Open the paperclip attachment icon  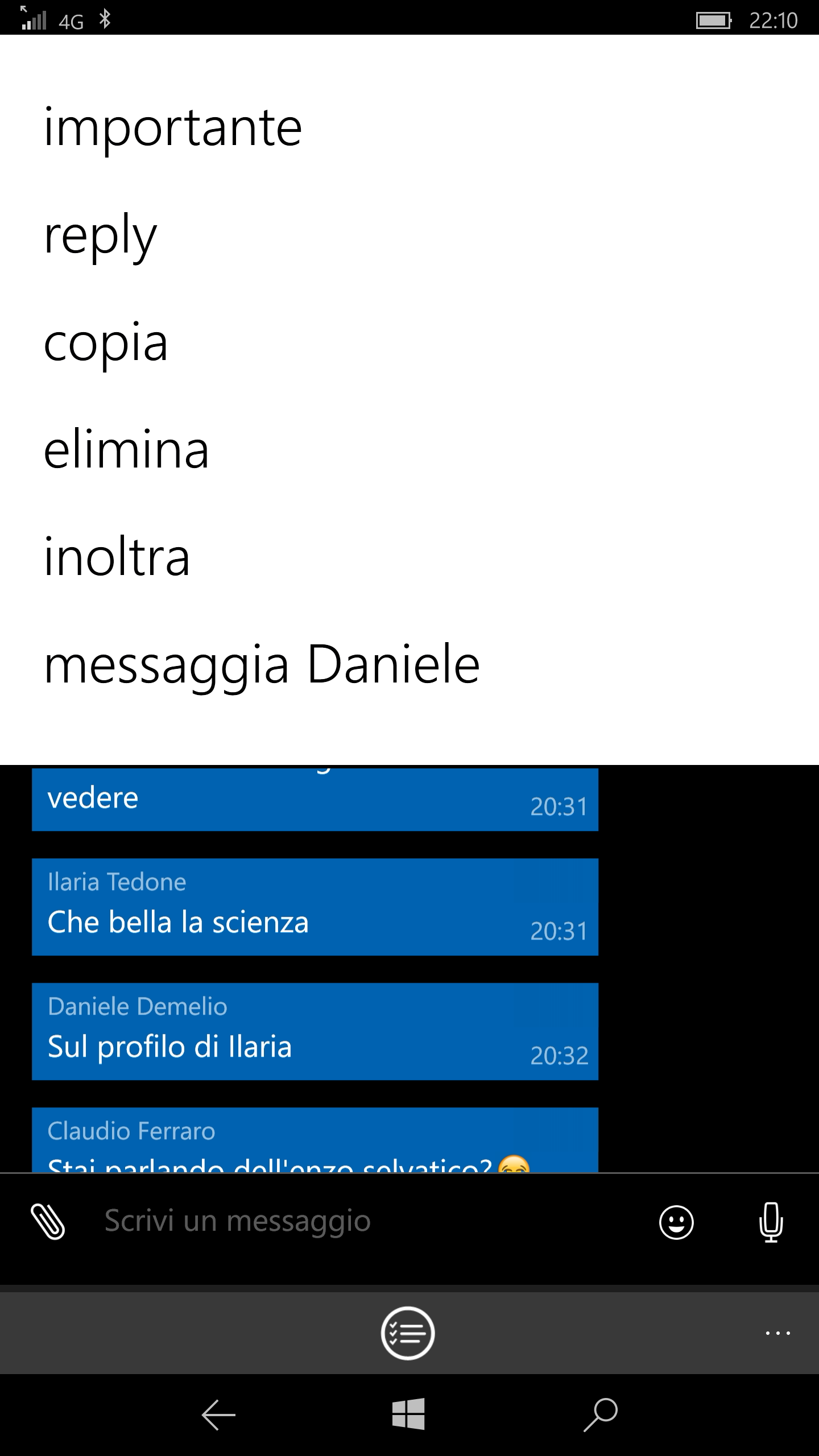pyautogui.click(x=48, y=1221)
